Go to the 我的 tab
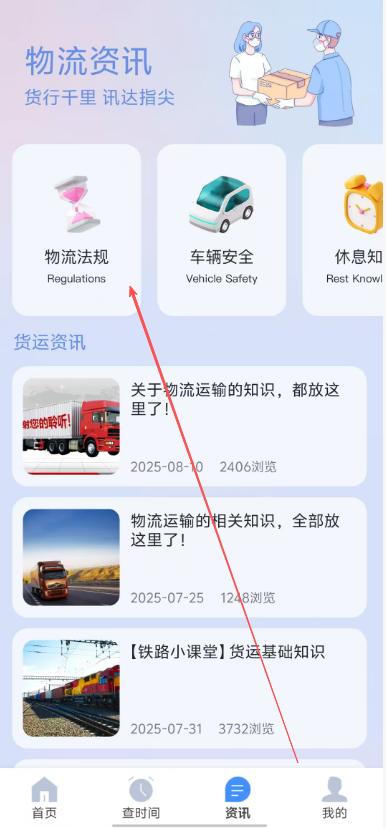The width and height of the screenshot is (386, 828). 335,797
